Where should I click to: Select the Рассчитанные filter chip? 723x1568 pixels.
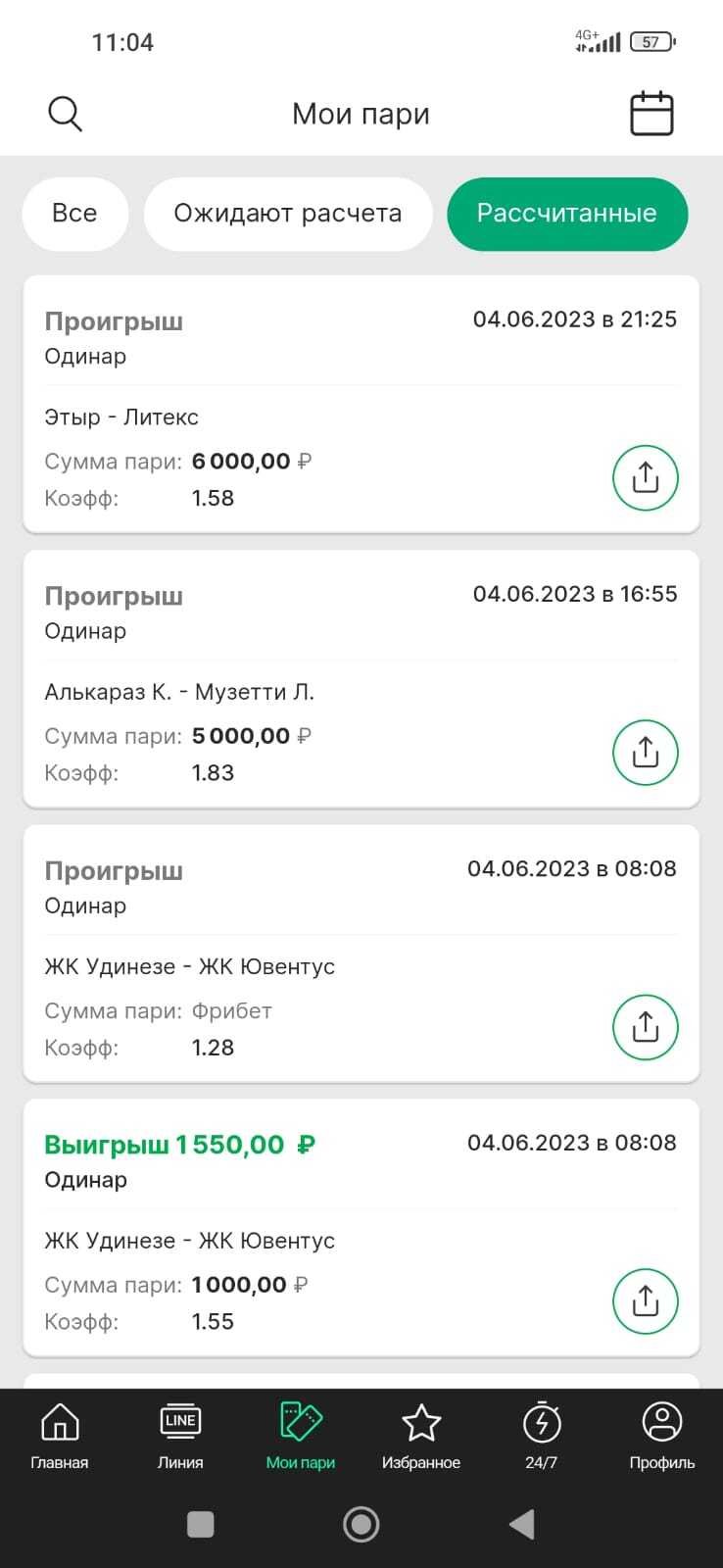coord(566,214)
